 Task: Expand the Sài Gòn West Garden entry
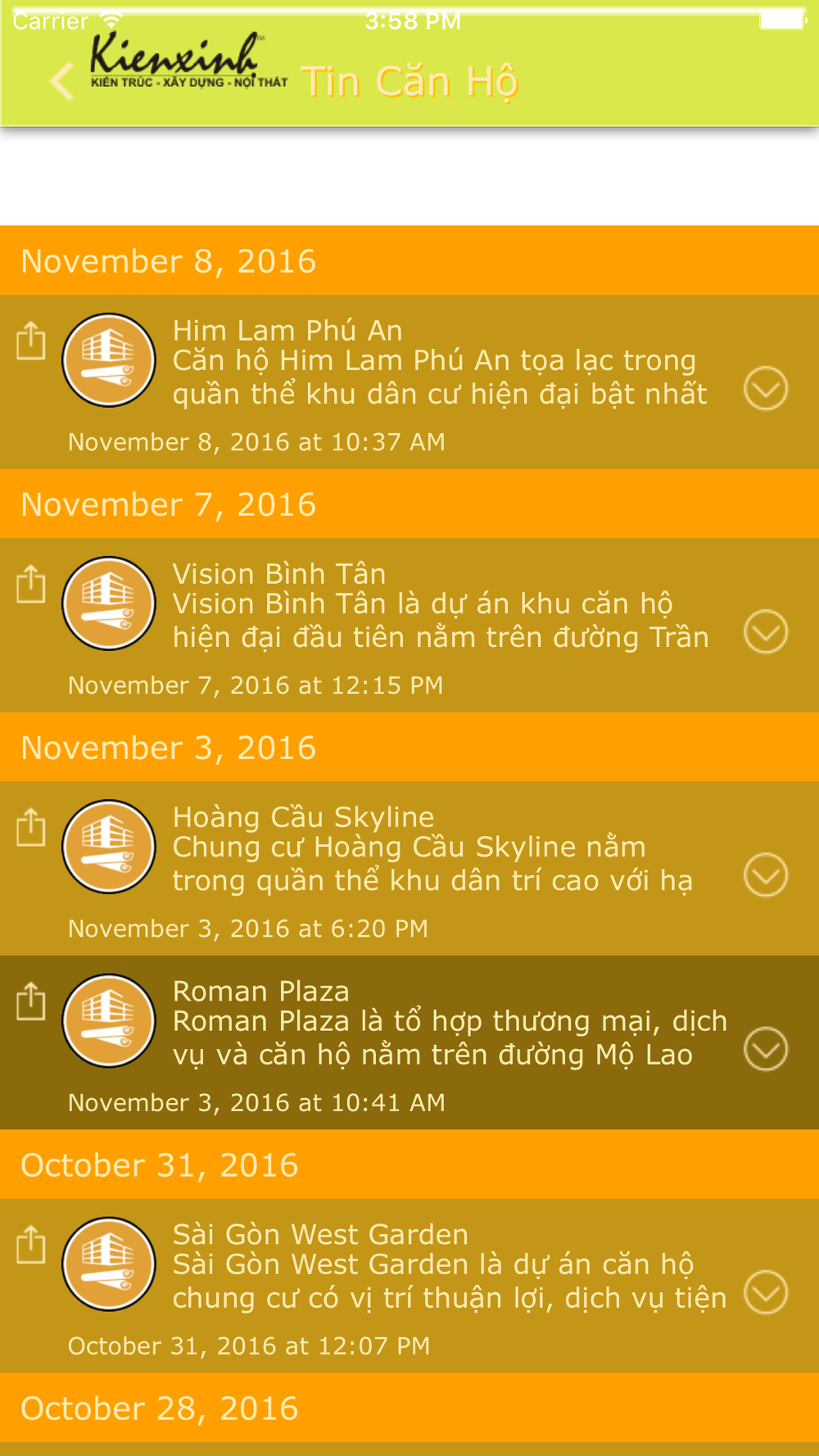tap(766, 1292)
